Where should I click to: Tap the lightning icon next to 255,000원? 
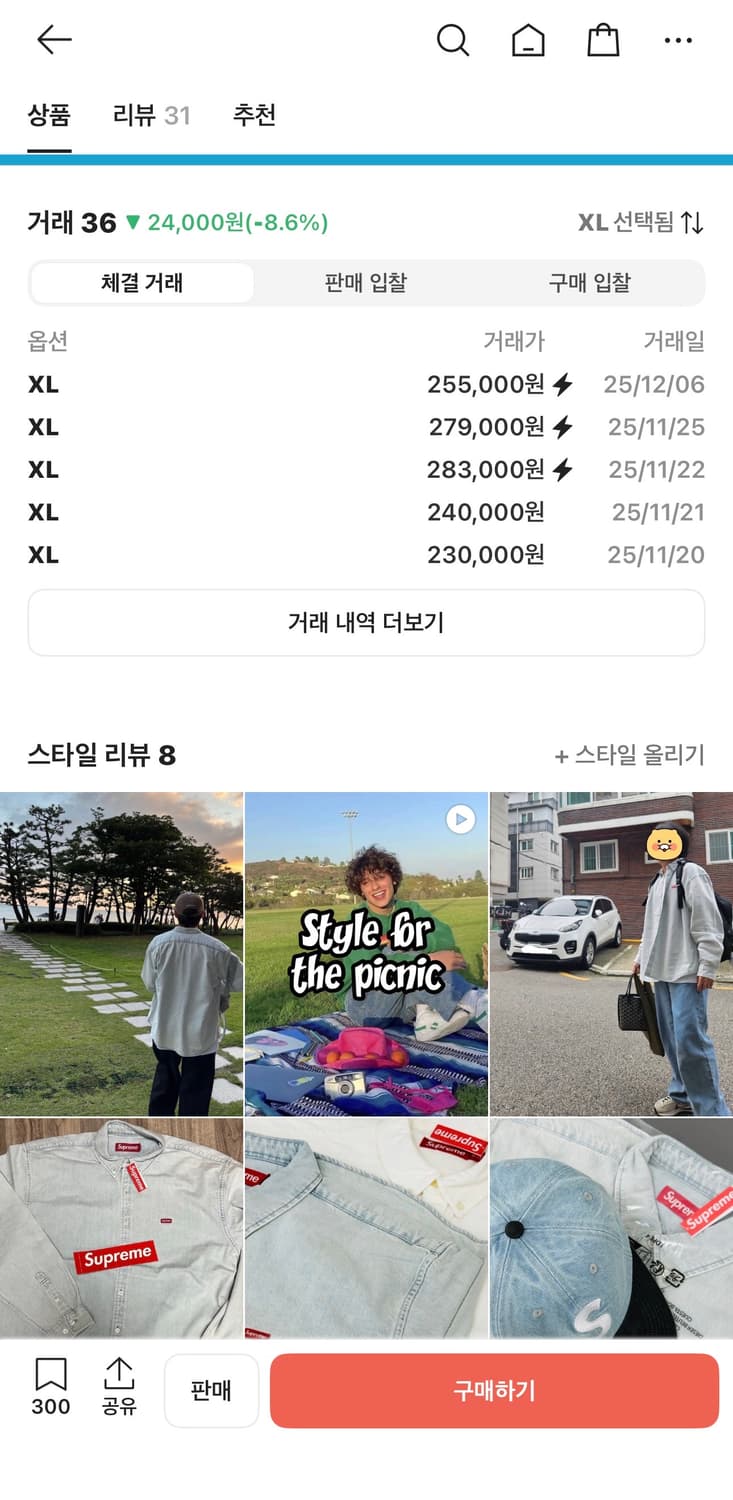pyautogui.click(x=561, y=384)
